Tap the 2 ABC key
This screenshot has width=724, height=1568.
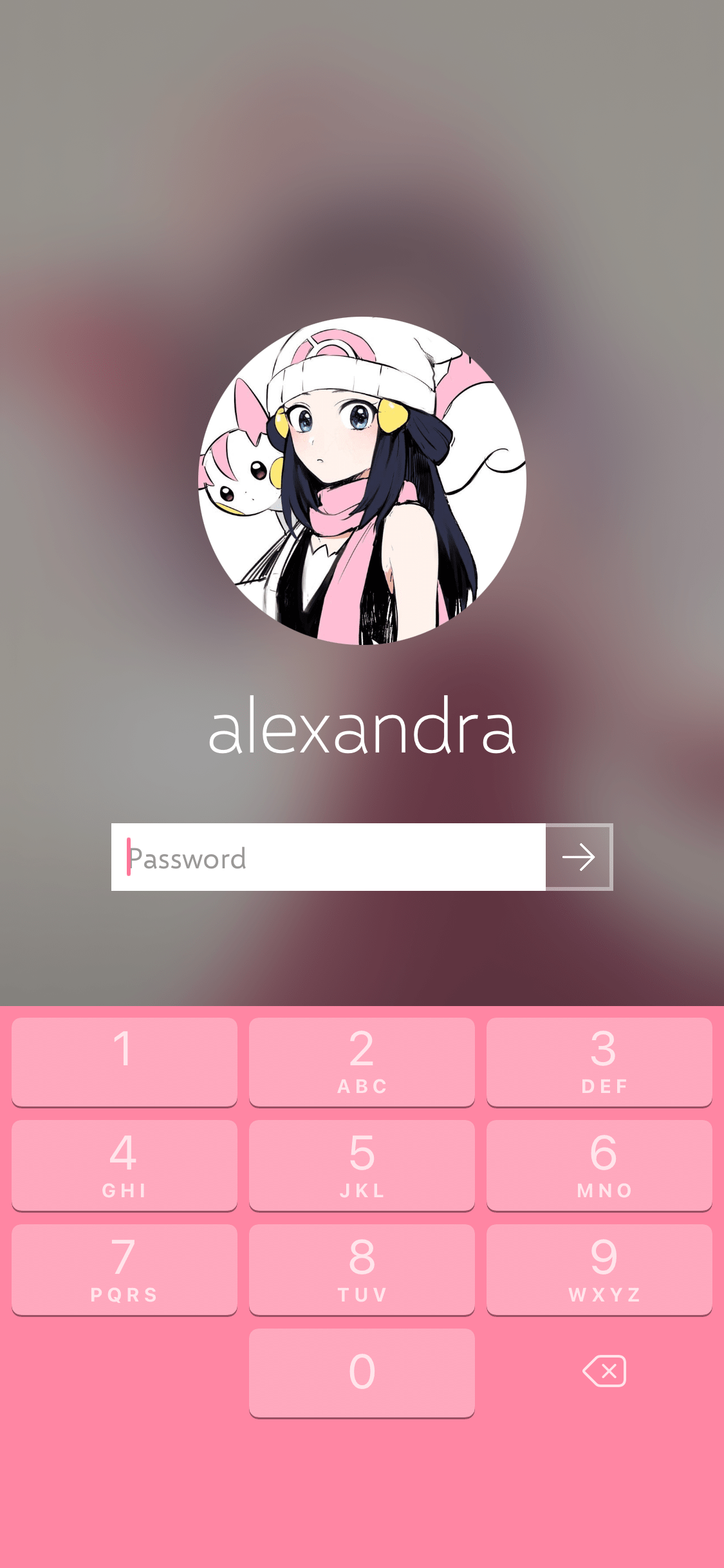point(362,1062)
